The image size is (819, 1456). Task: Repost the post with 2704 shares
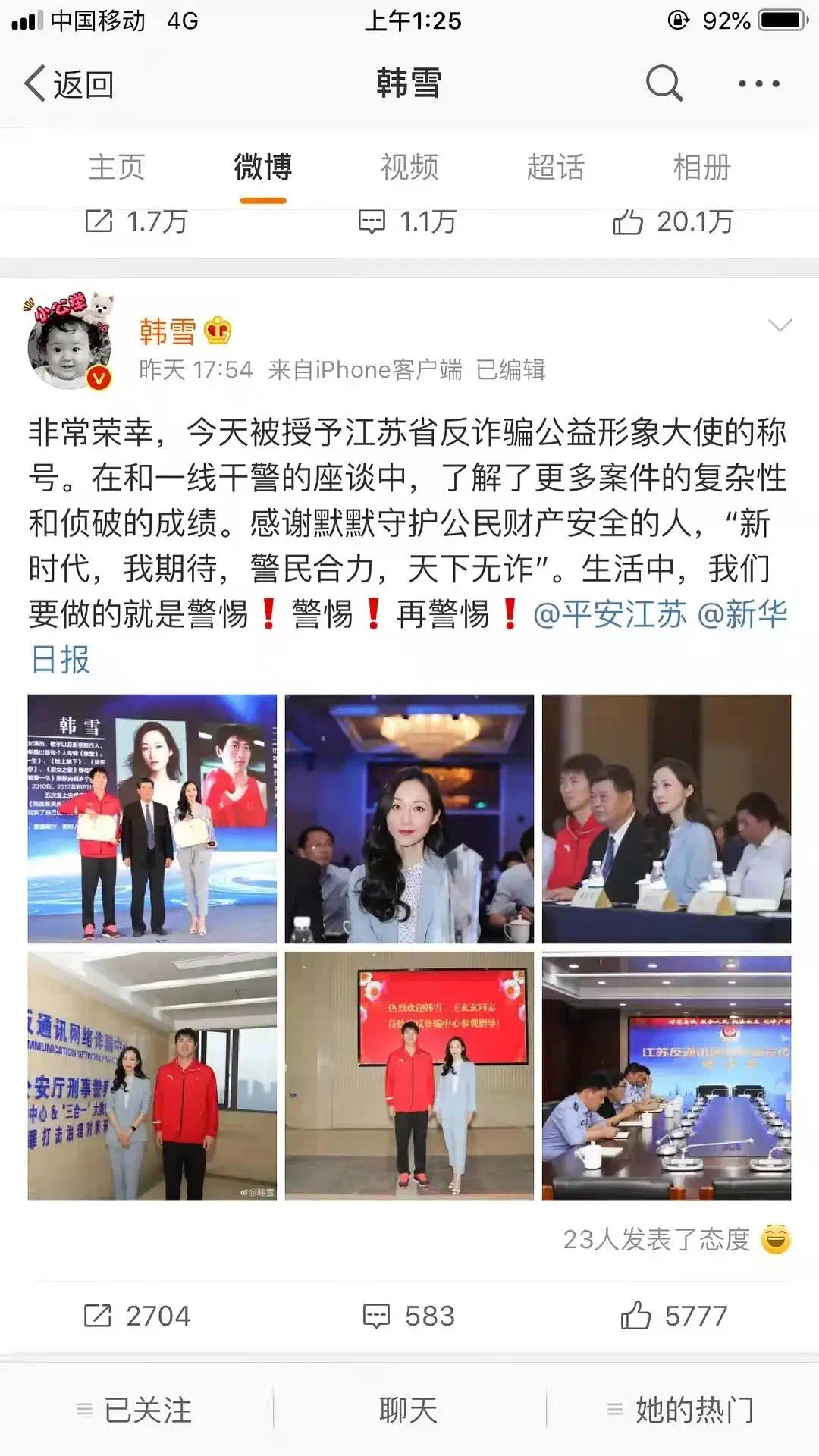point(136,1316)
